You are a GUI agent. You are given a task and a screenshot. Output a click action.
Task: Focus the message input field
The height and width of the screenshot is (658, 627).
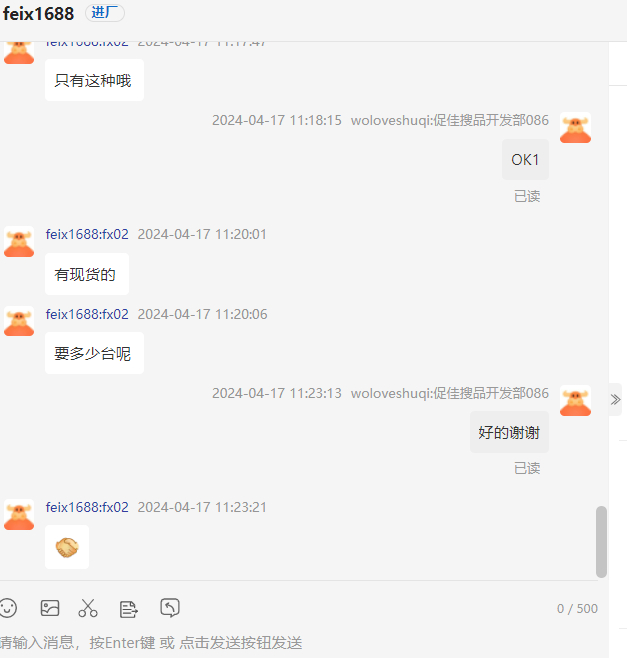[x=300, y=642]
